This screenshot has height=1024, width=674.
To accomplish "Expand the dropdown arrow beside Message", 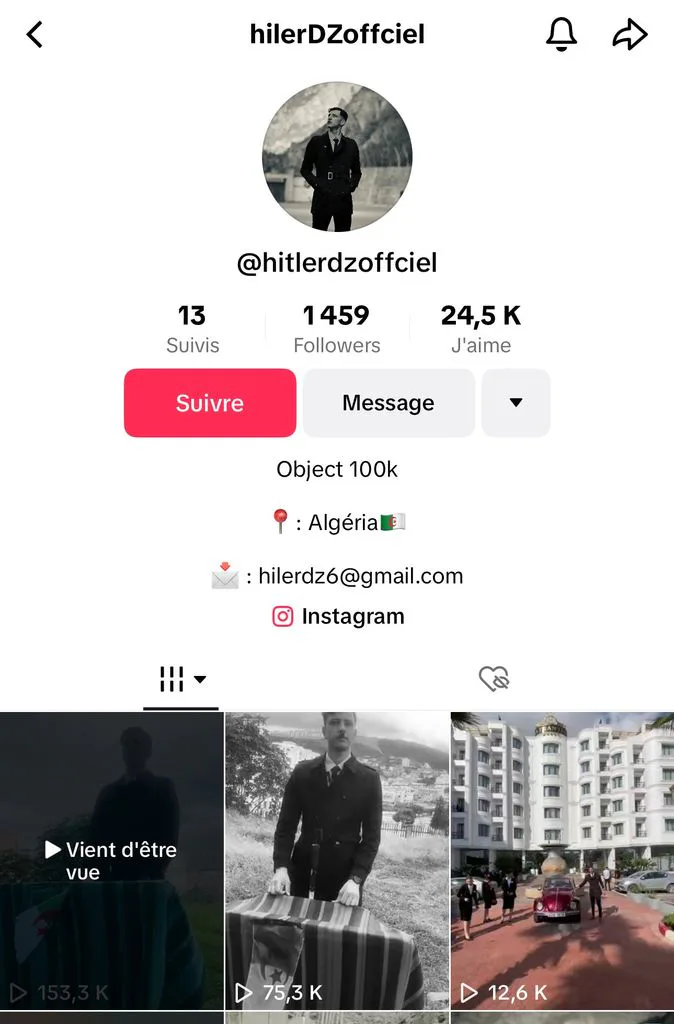I will 516,403.
